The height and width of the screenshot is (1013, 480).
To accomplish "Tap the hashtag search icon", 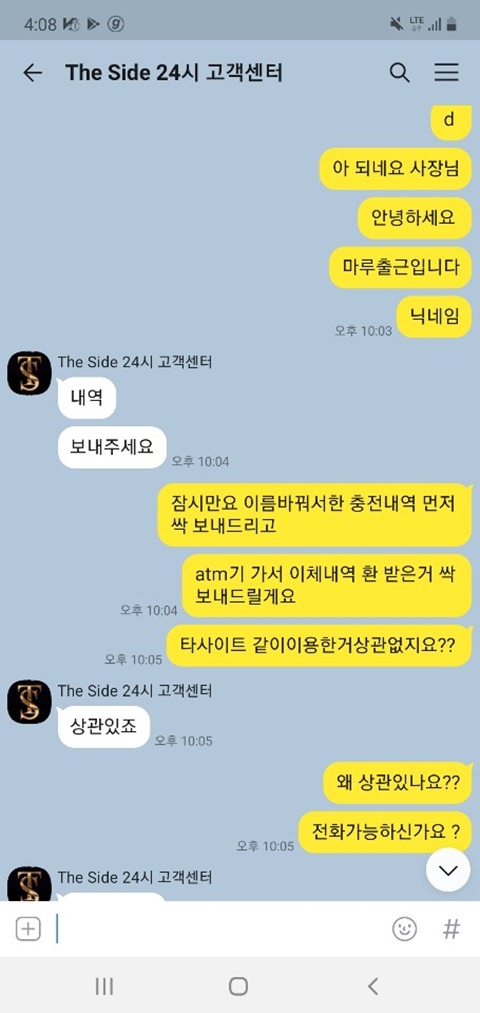I will tap(451, 930).
